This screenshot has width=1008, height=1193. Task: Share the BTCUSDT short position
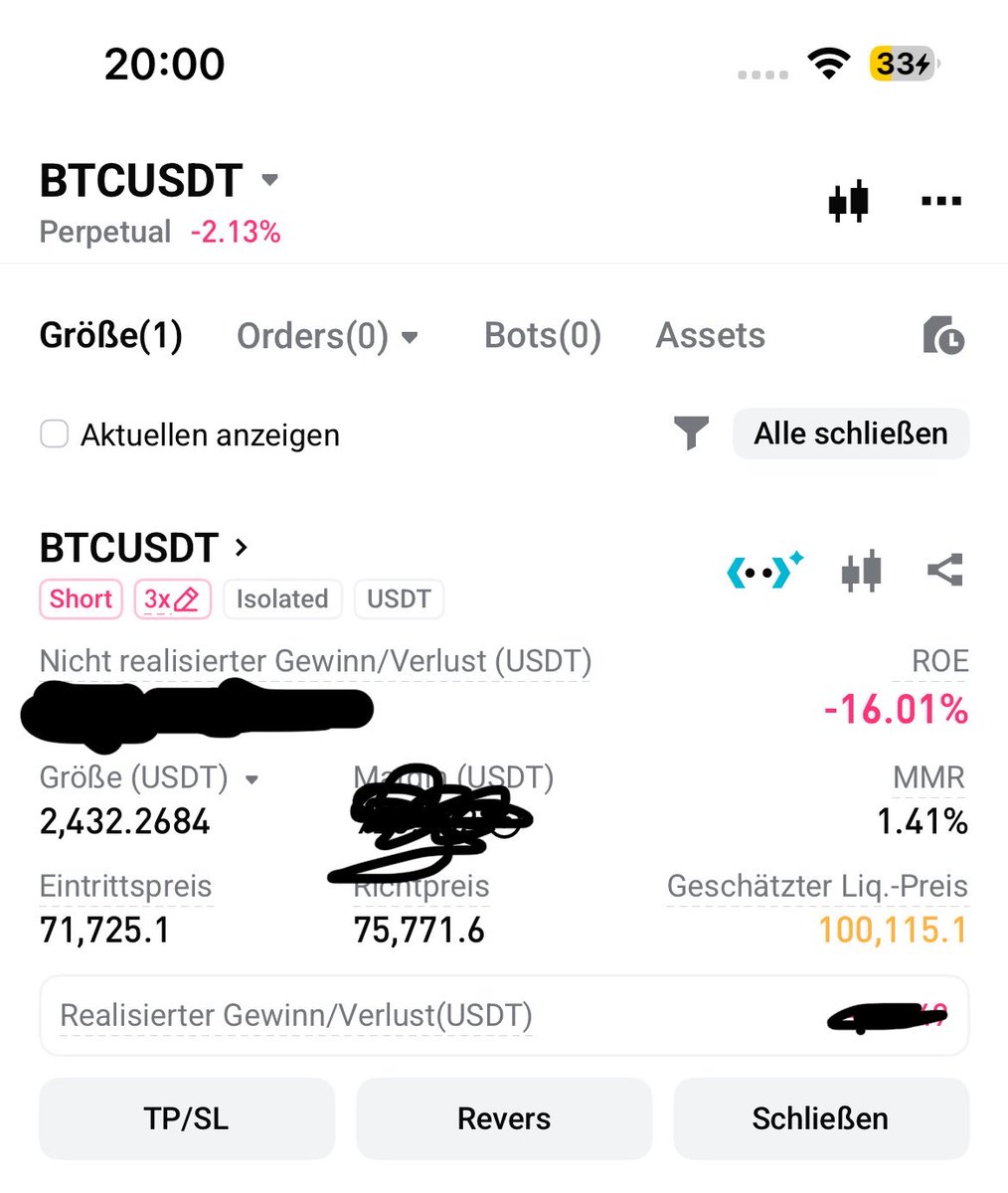[x=943, y=571]
